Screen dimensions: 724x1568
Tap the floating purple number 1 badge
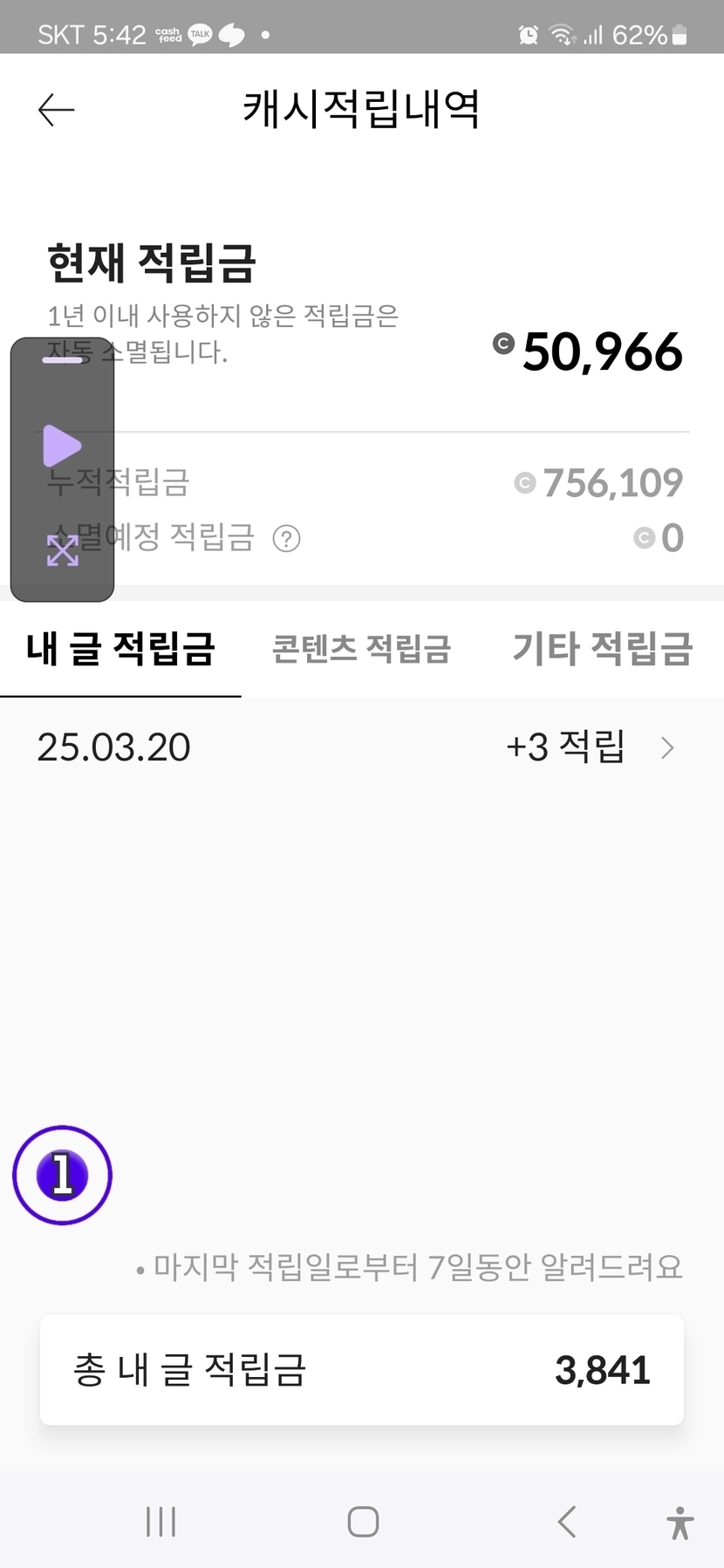tap(62, 1175)
